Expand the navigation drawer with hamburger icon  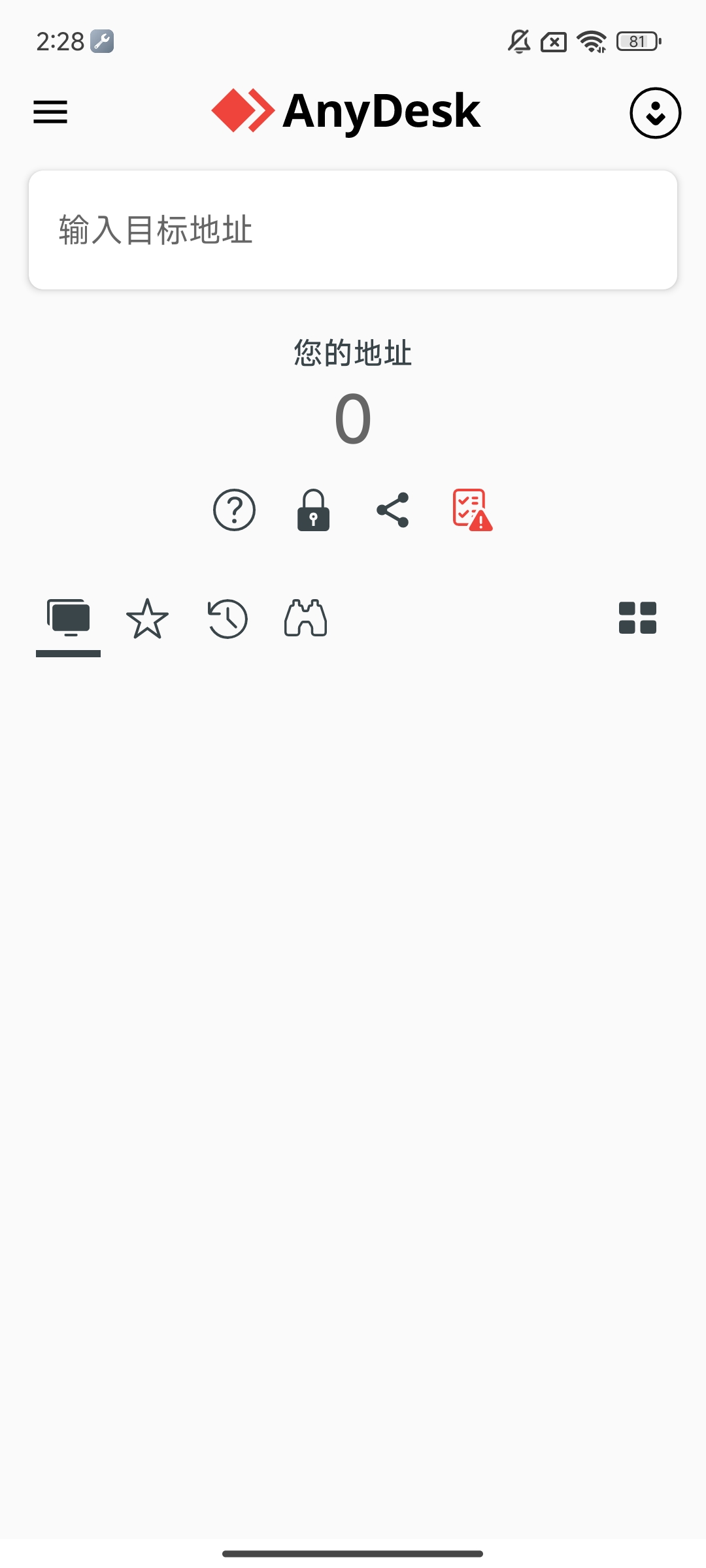point(50,112)
